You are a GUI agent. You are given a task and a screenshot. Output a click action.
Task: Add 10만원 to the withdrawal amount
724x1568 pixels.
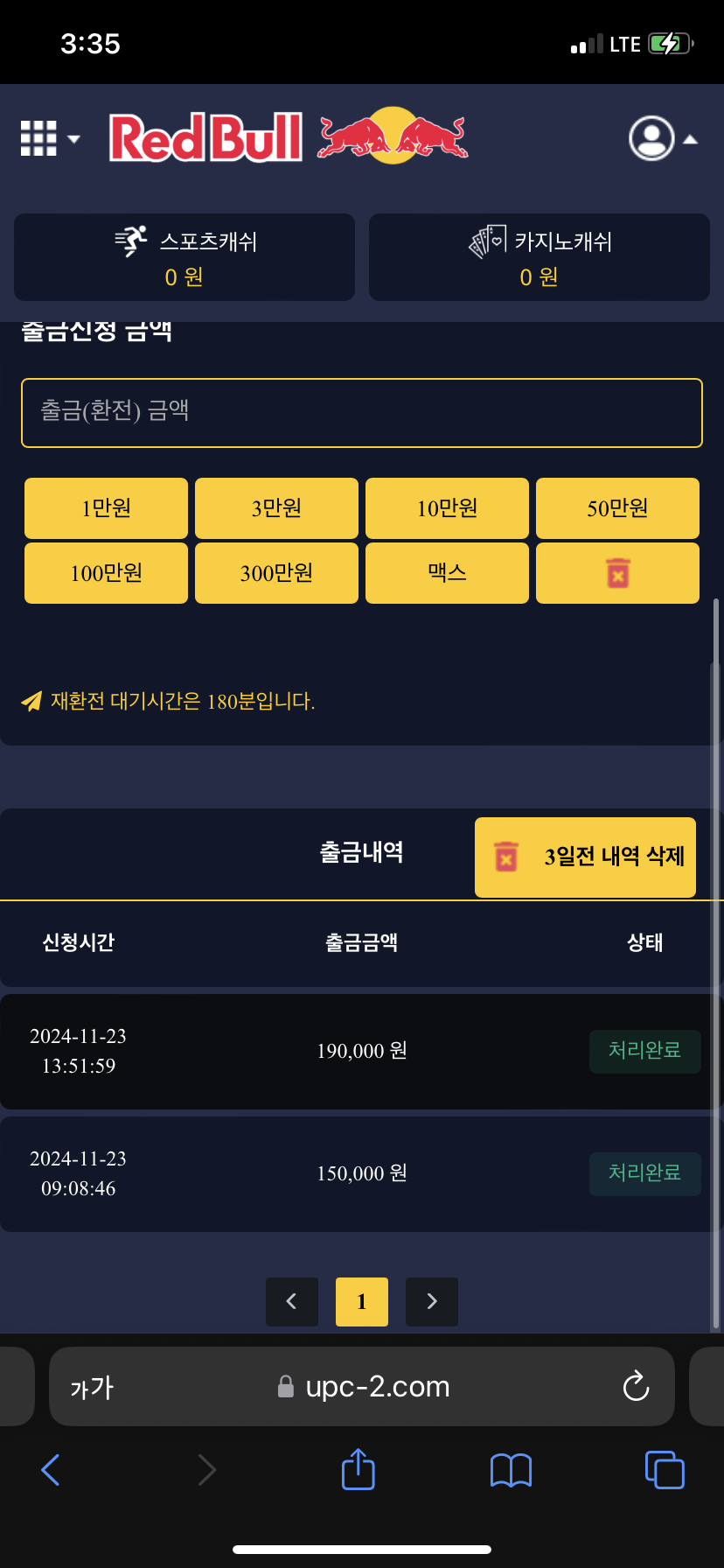[447, 508]
